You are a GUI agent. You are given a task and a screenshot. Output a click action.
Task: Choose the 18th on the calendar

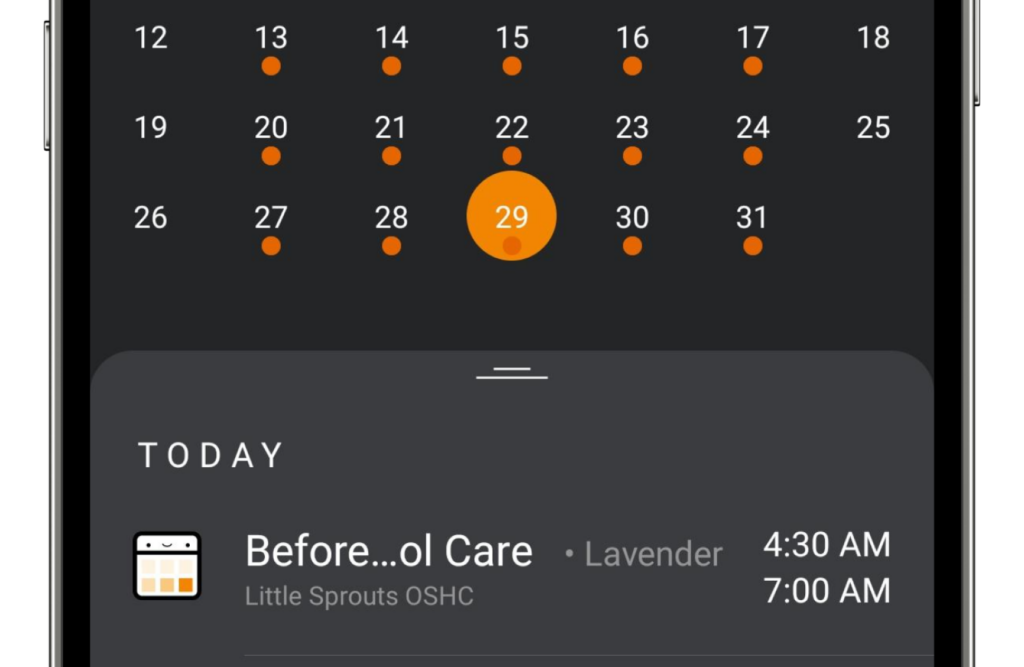click(873, 38)
